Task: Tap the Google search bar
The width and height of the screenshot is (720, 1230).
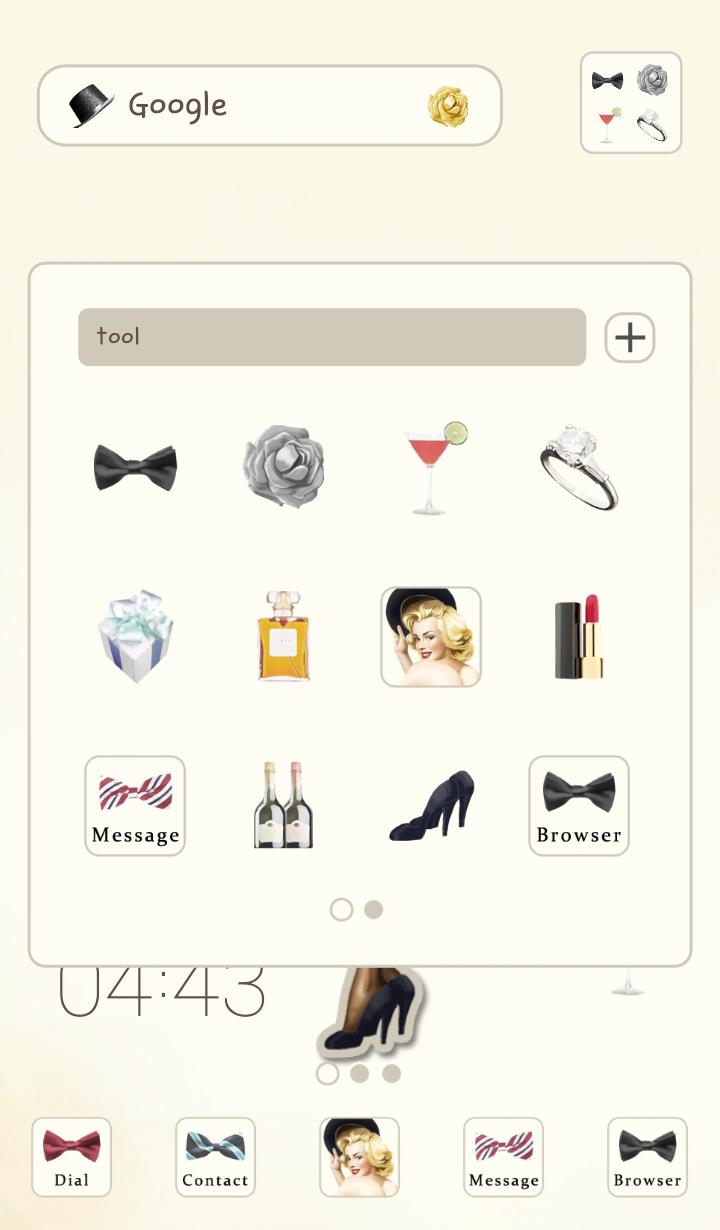Action: pos(250,106)
